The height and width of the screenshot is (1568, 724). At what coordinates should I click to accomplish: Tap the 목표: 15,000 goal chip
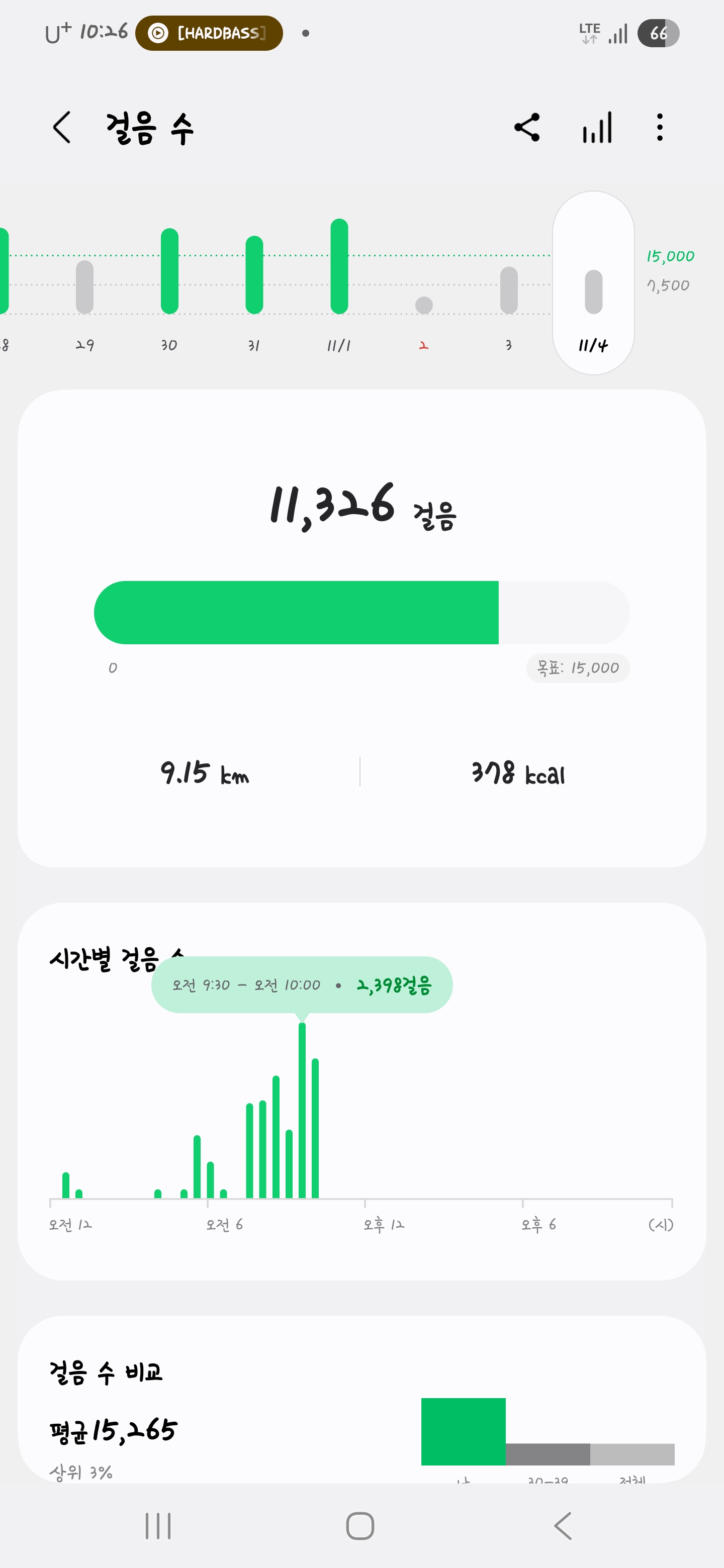point(577,668)
